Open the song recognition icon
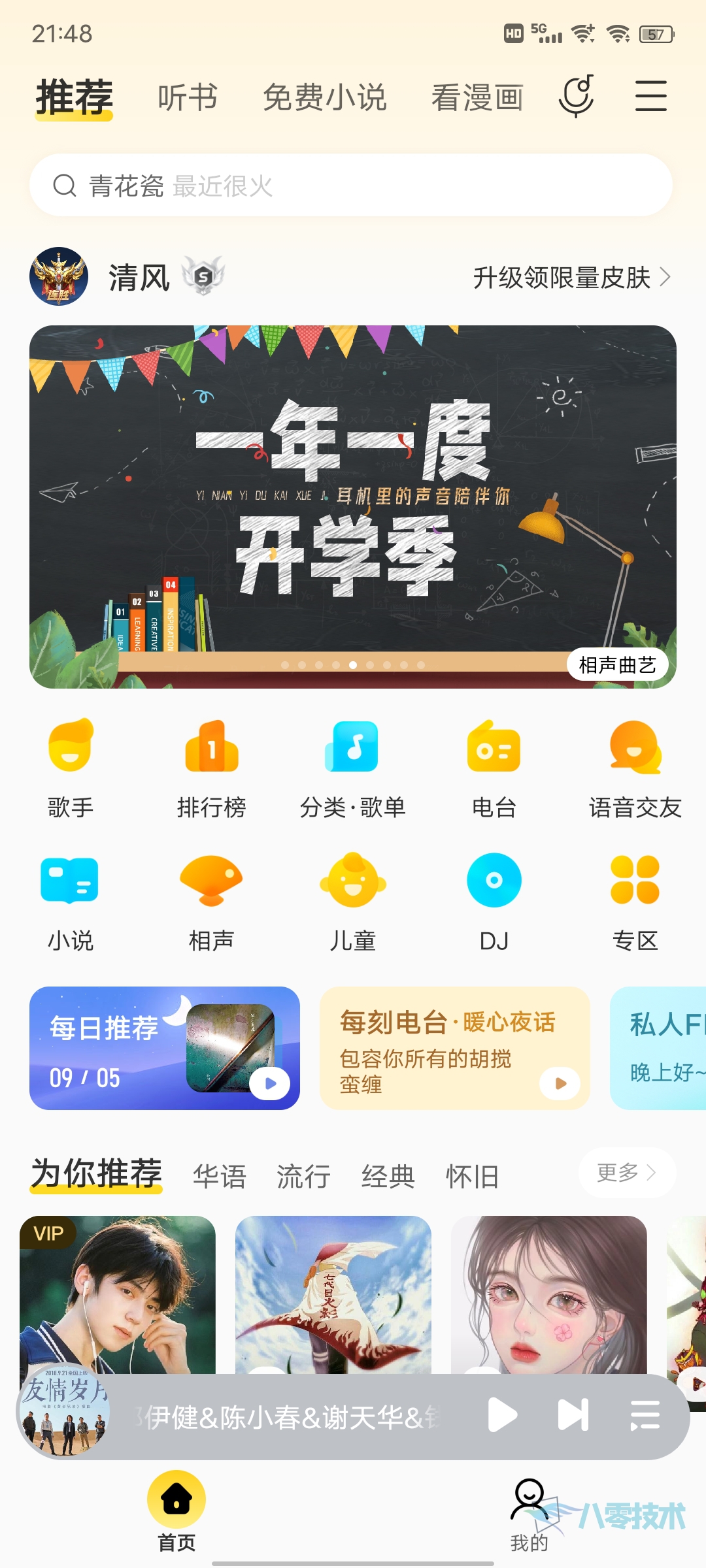The image size is (706, 1568). point(577,97)
